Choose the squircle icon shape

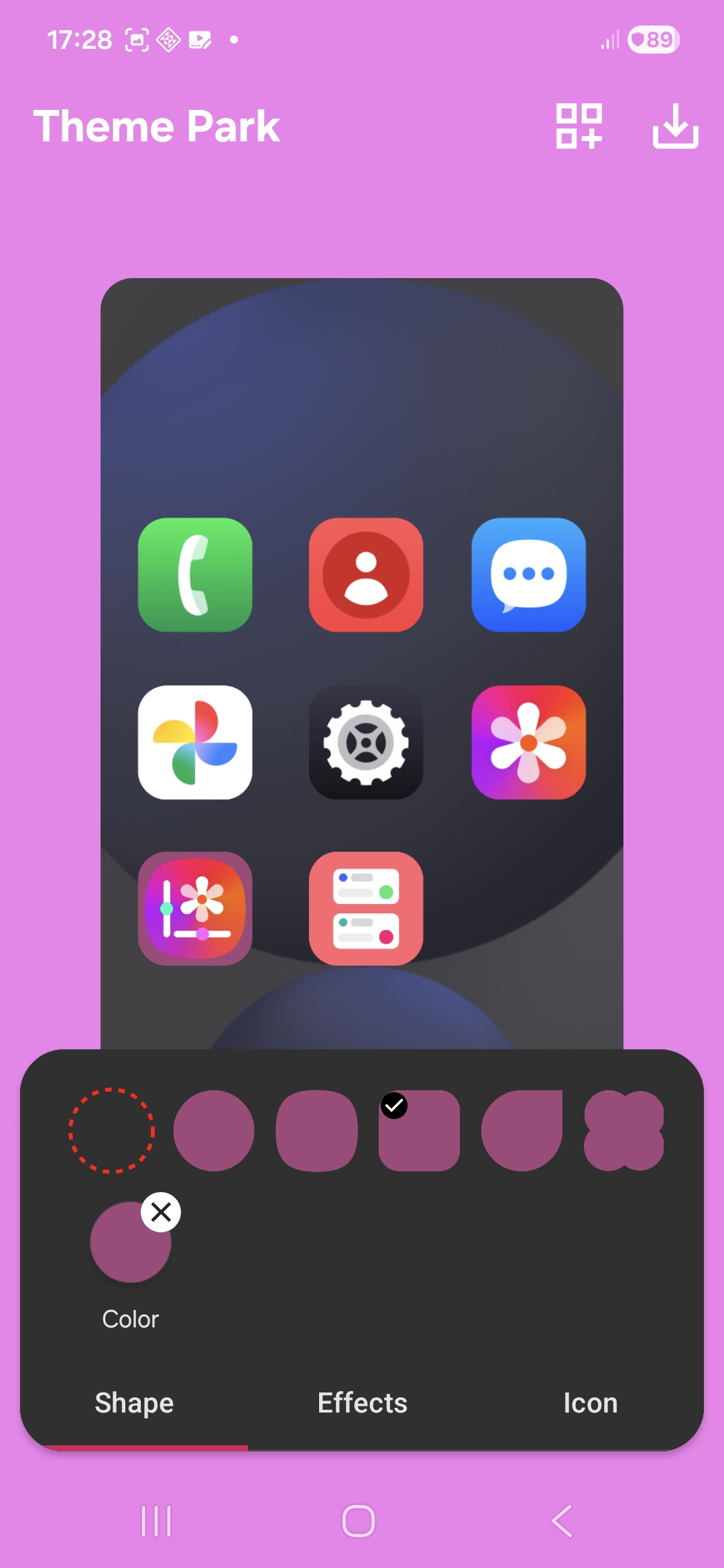point(316,1130)
